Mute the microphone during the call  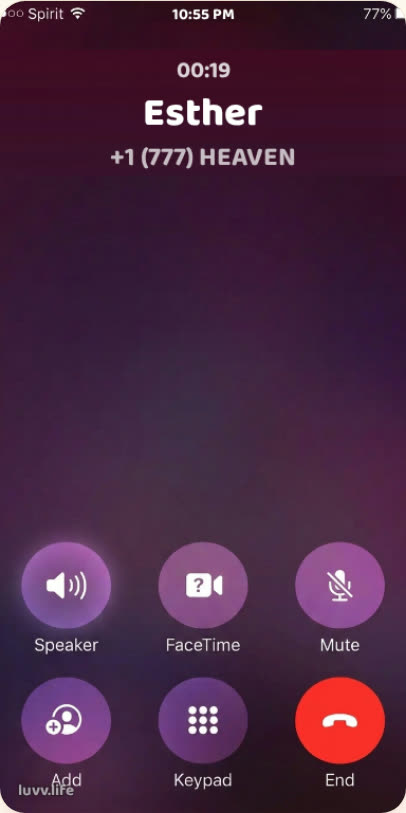click(340, 586)
